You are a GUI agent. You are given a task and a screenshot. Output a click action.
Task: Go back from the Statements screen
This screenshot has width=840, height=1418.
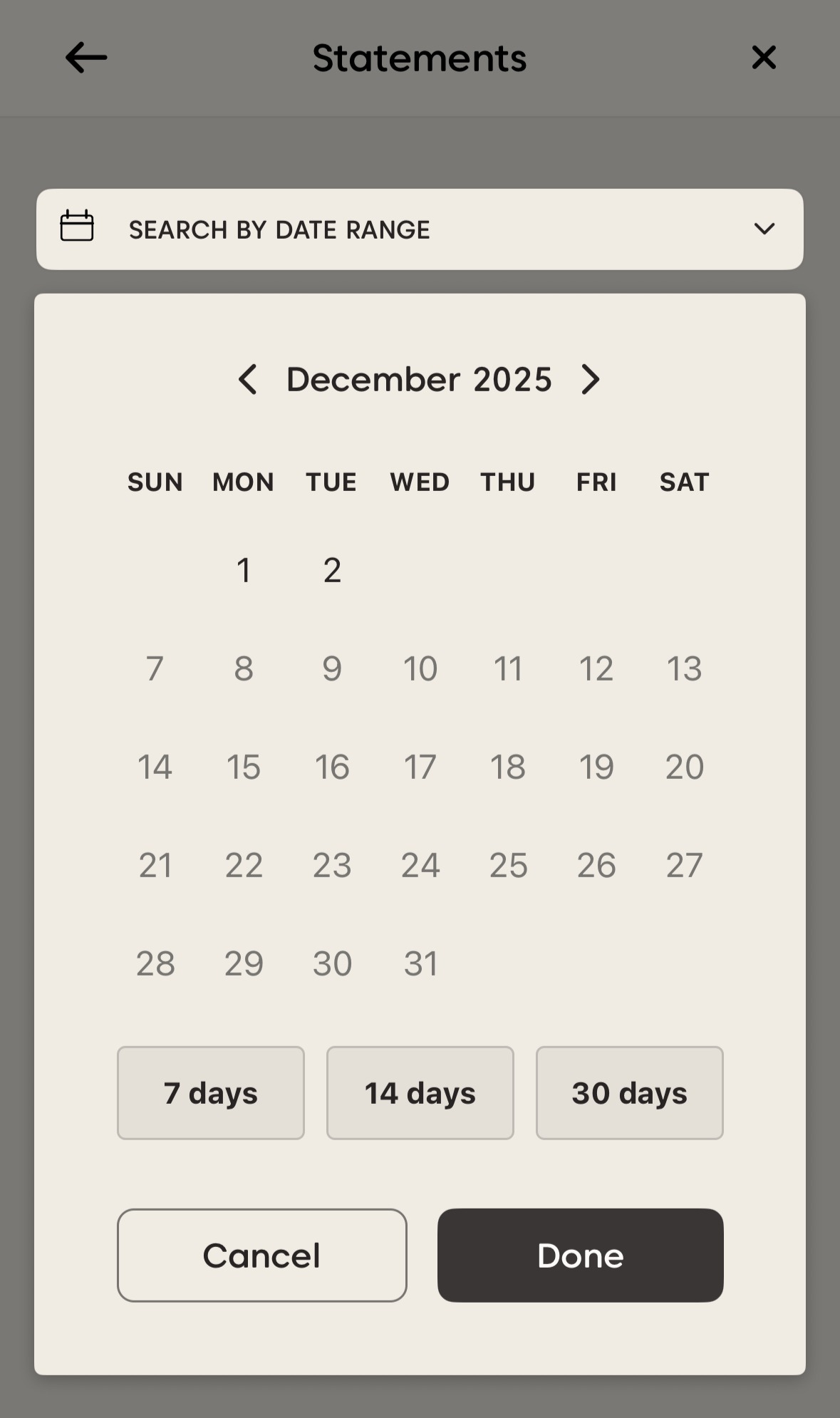[86, 58]
